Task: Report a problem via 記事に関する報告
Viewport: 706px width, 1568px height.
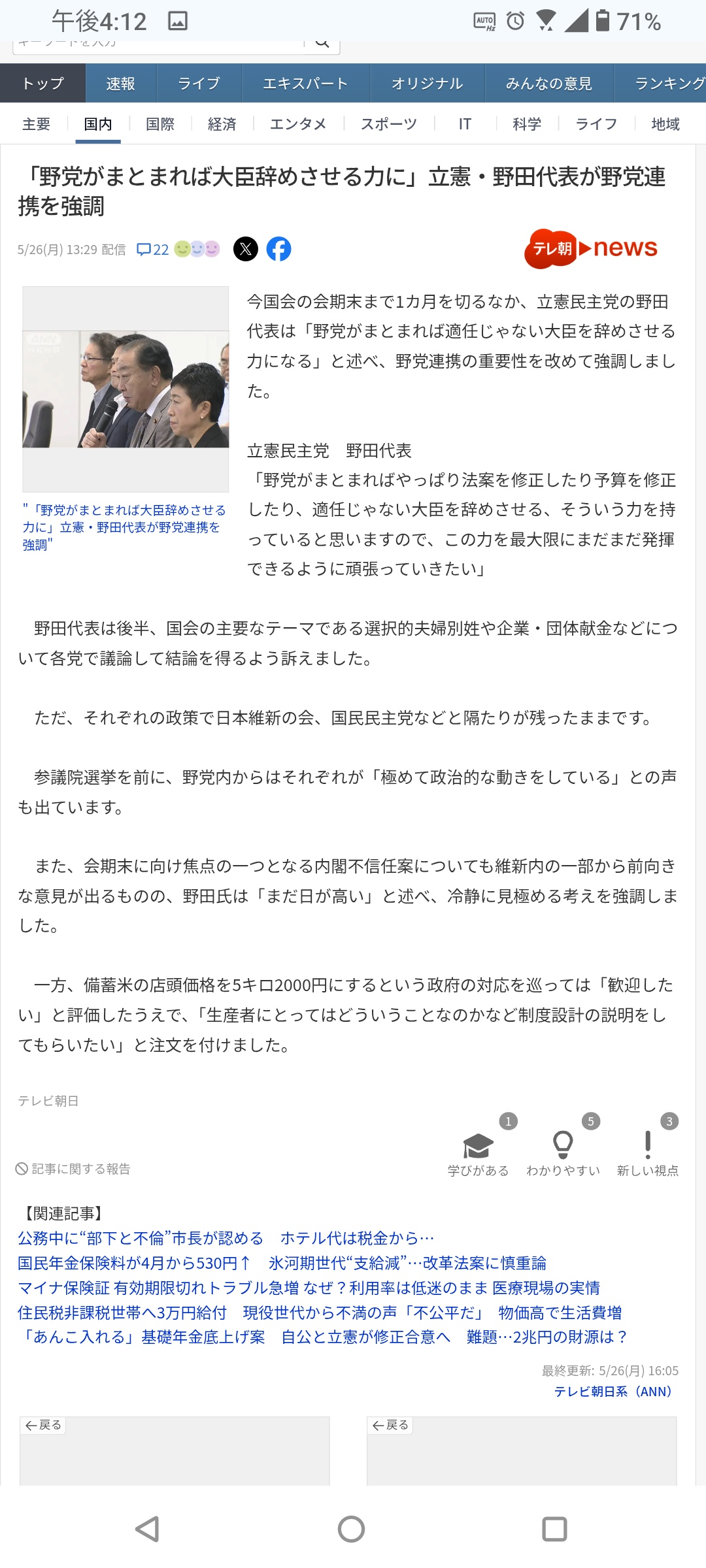Action: tap(73, 1169)
